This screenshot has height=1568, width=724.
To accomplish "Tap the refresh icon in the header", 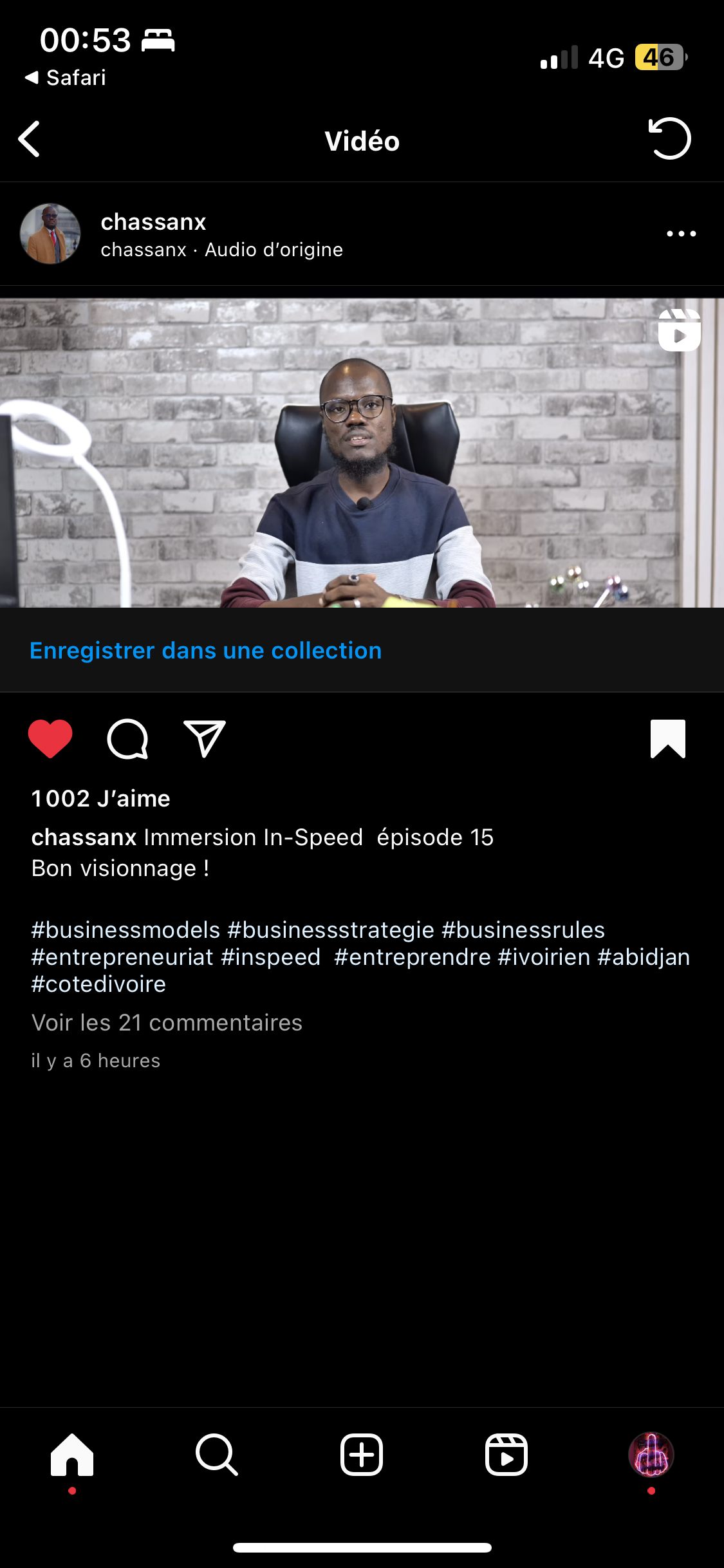I will (669, 138).
